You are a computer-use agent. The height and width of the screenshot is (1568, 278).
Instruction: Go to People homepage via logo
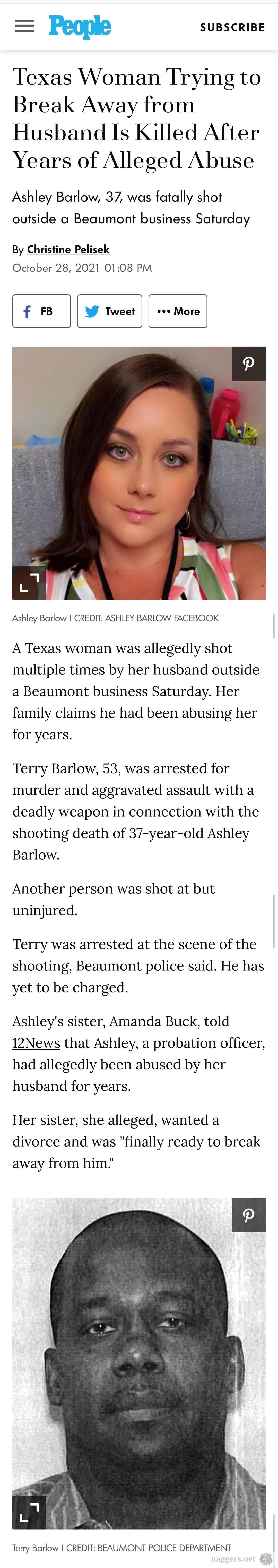[x=80, y=27]
